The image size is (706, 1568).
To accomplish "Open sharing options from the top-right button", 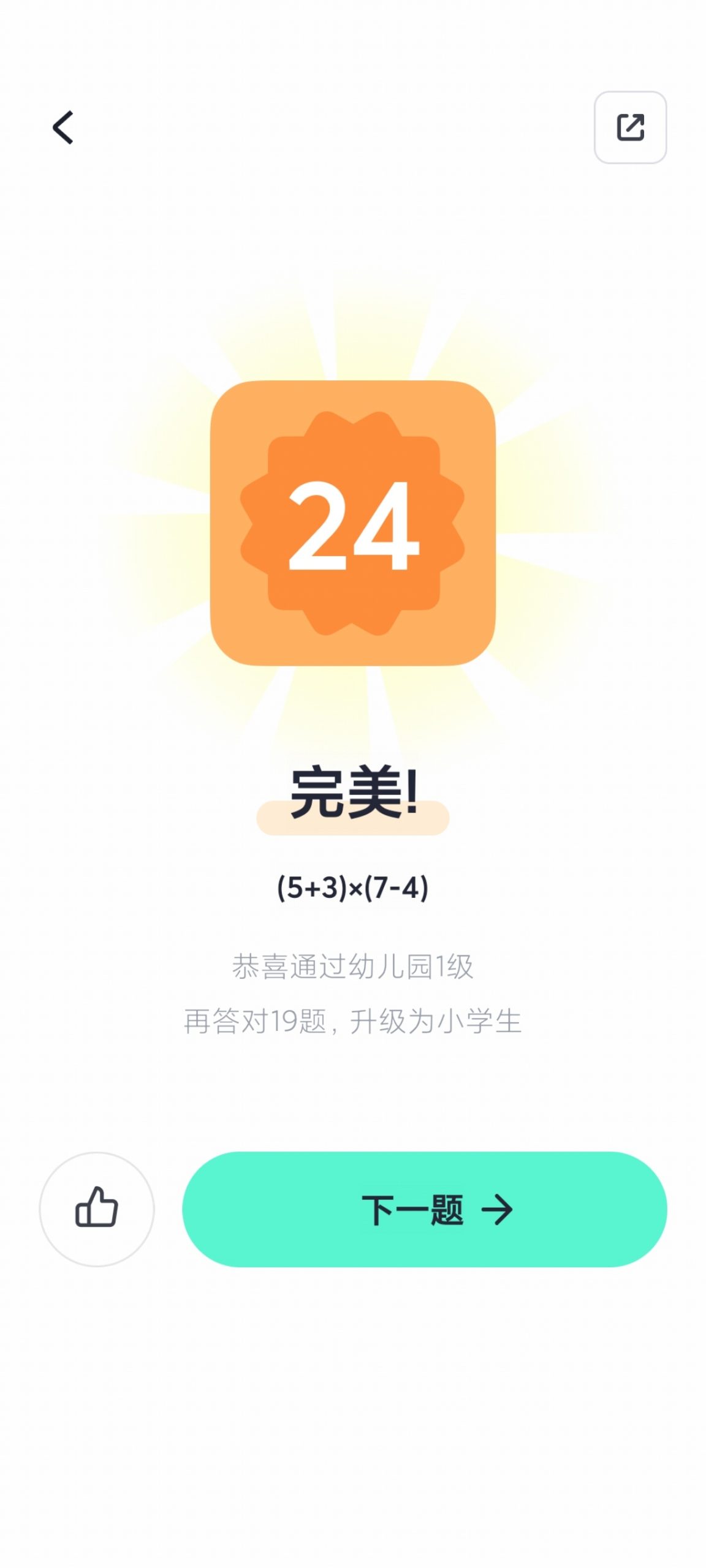I will (x=630, y=127).
